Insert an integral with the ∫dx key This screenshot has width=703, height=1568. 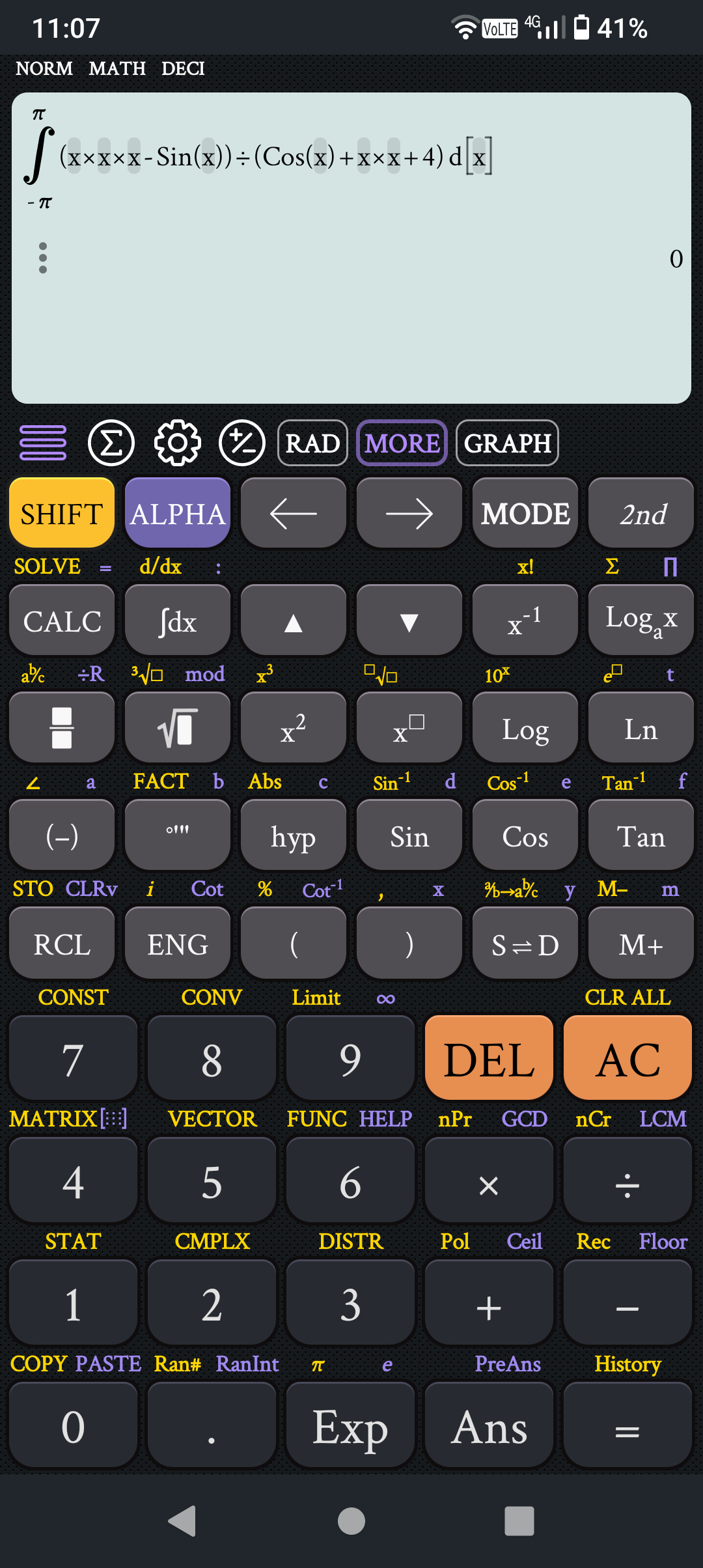tap(177, 621)
